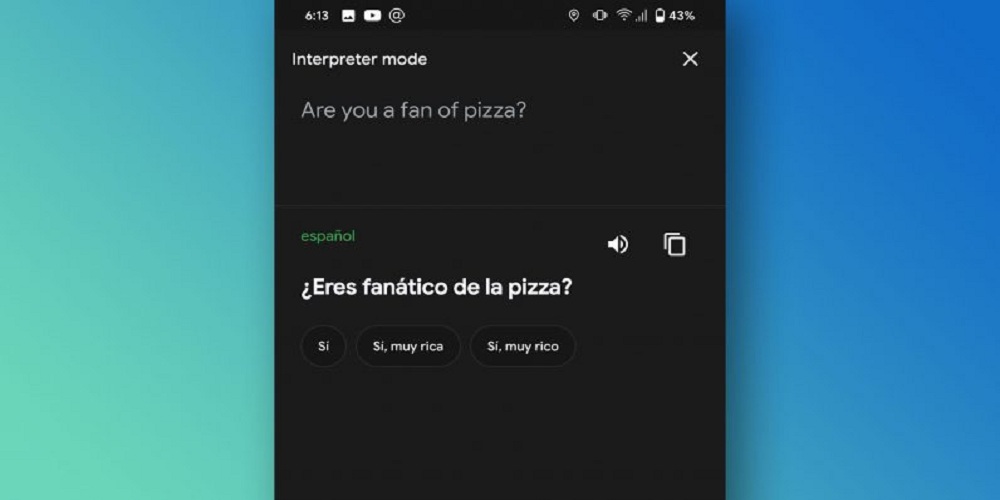The image size is (1000, 500).
Task: Pick the "Sí, muy rico" suggestion
Action: click(x=523, y=346)
